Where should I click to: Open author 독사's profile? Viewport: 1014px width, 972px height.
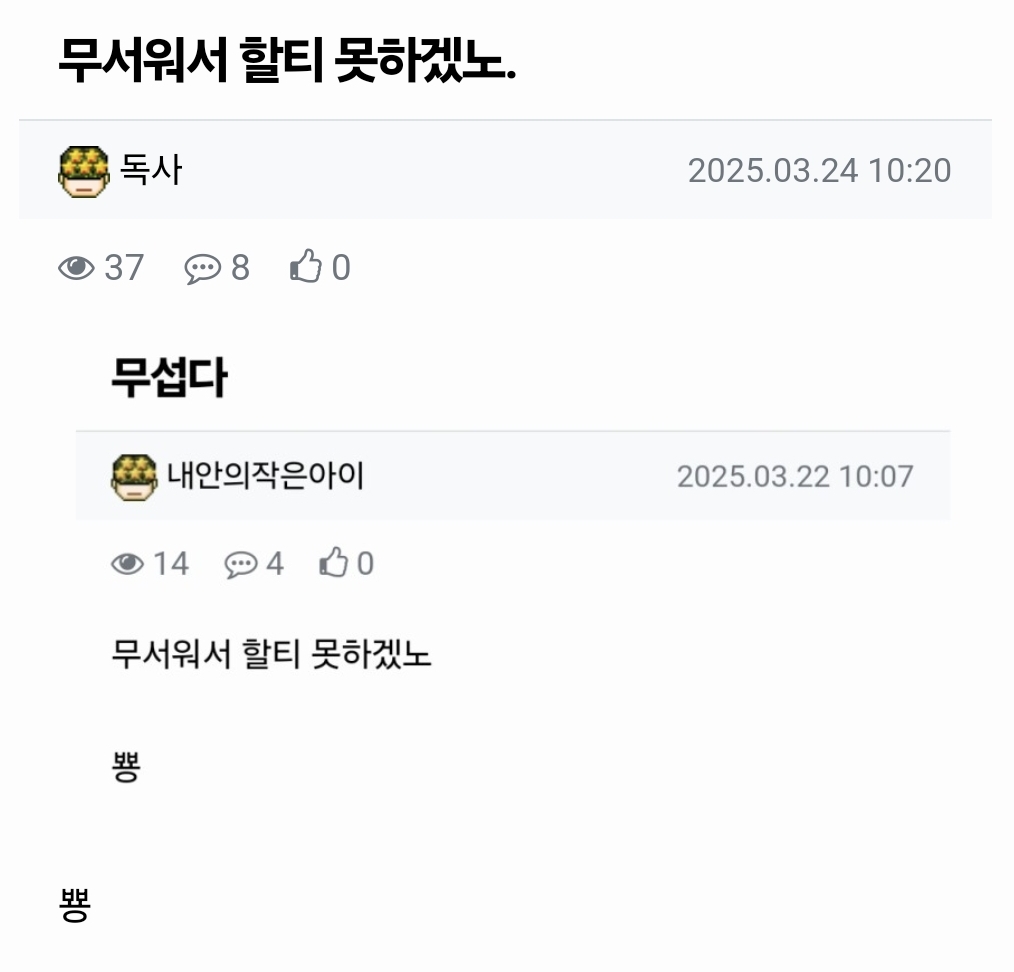(150, 170)
